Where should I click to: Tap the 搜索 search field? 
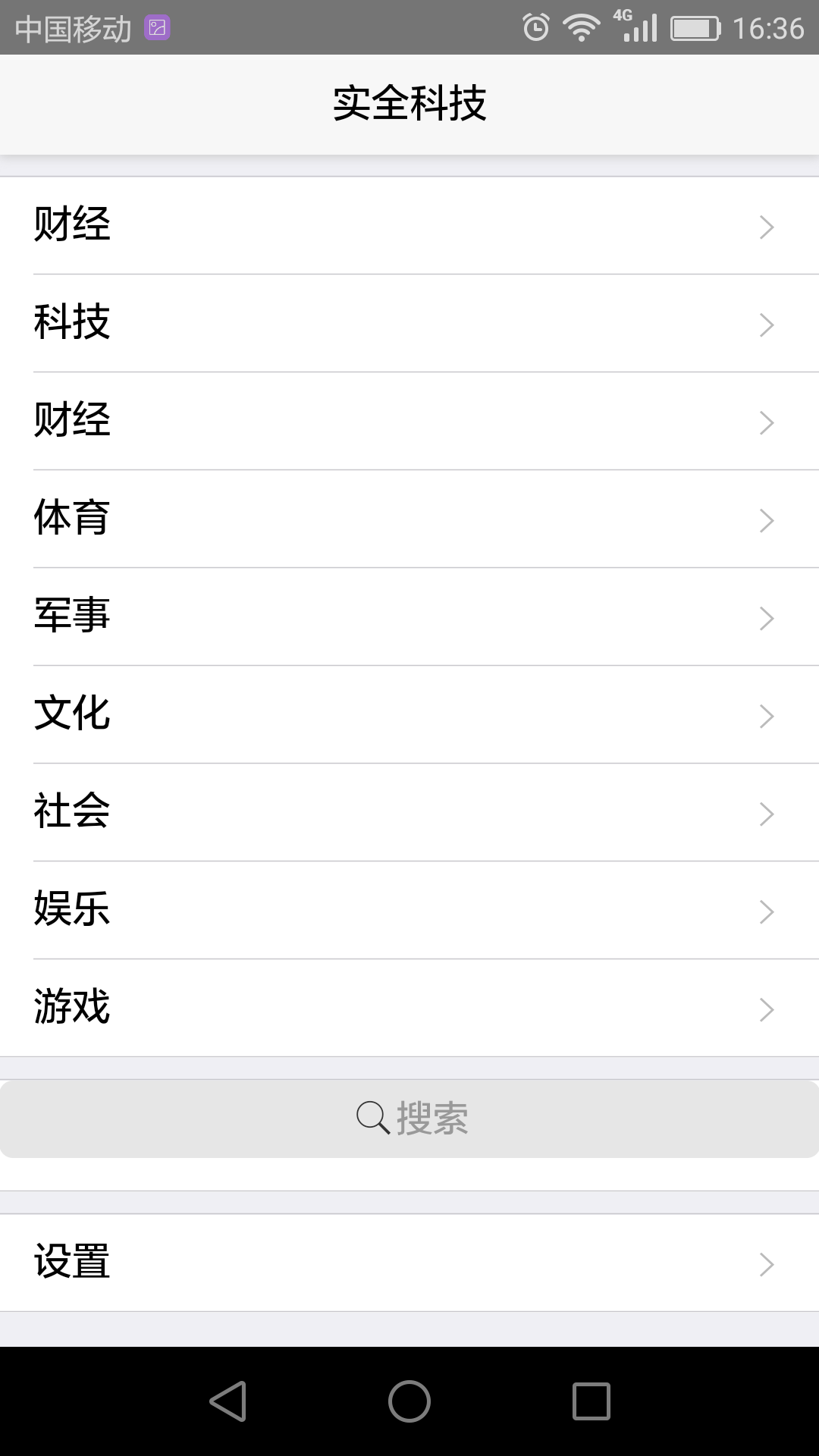409,1119
